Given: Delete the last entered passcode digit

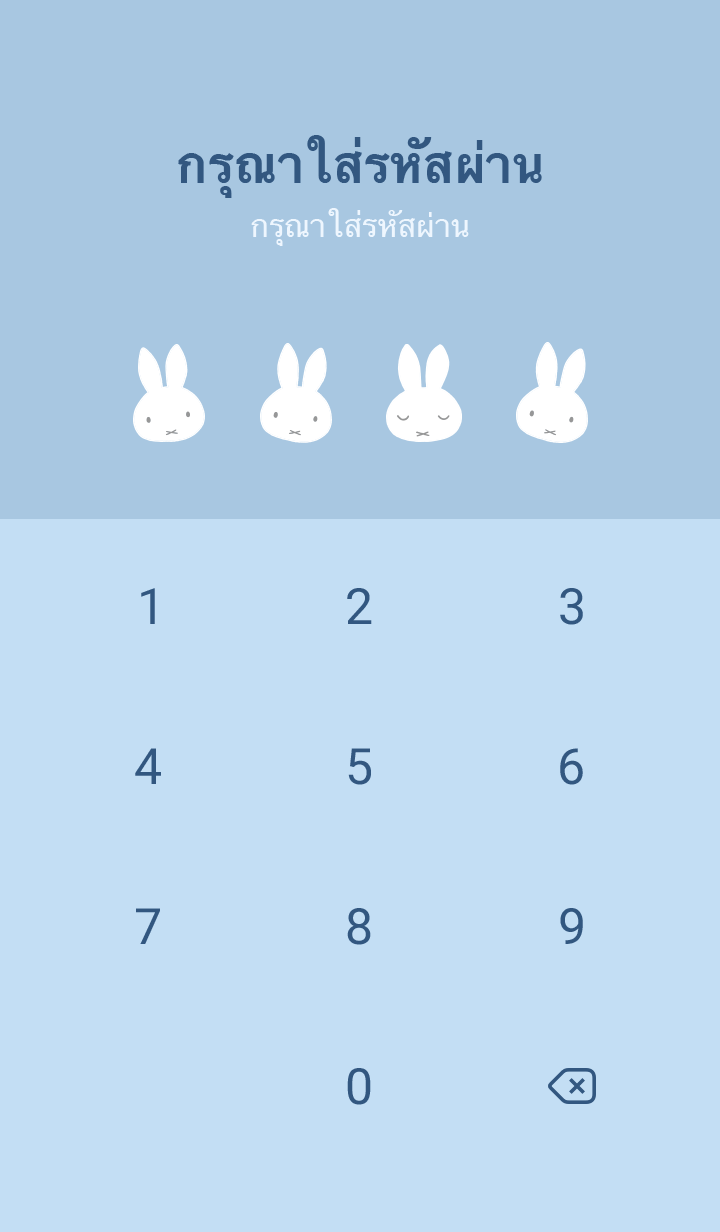Looking at the screenshot, I should pos(572,1086).
